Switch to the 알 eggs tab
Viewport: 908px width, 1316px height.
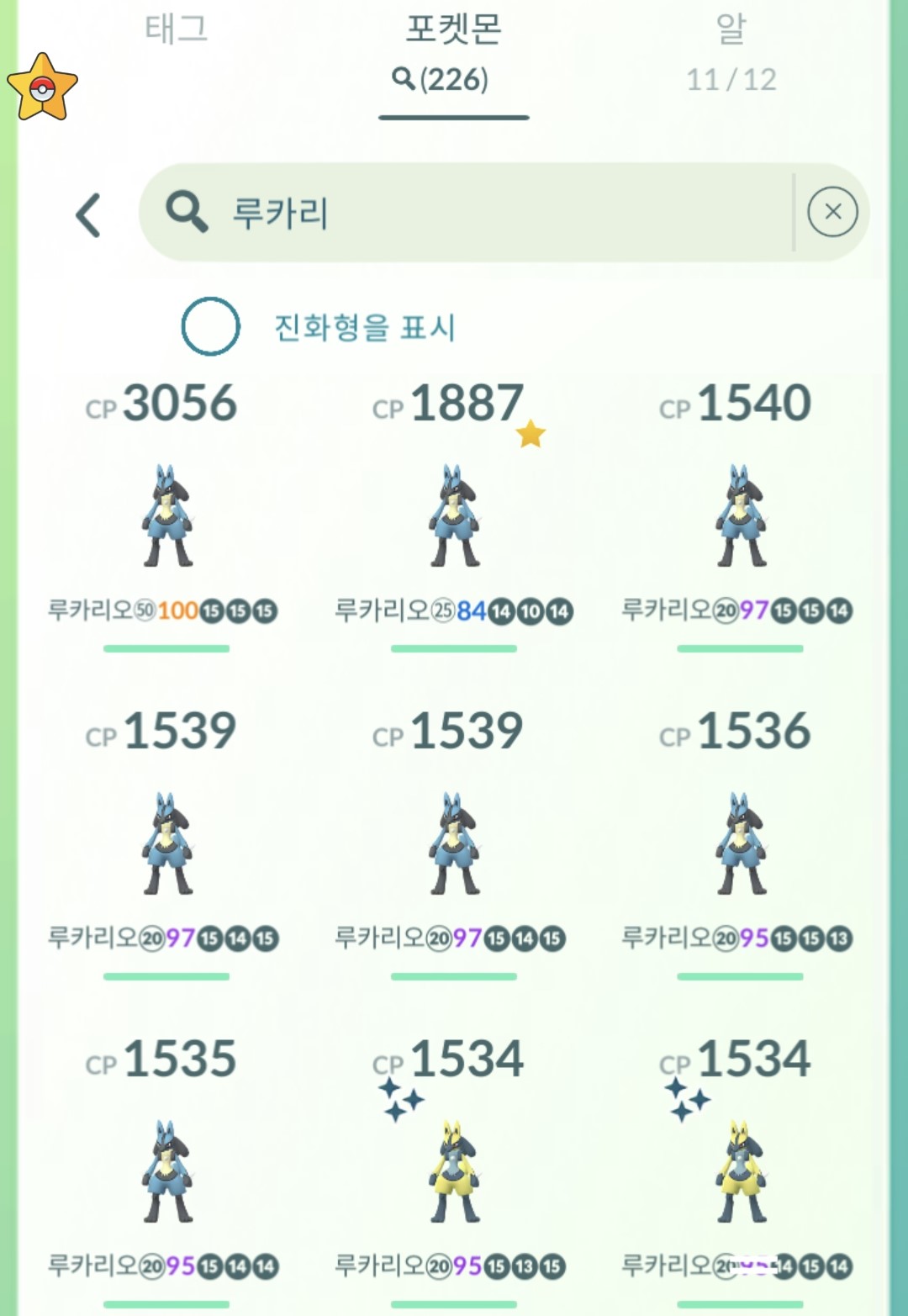pyautogui.click(x=731, y=52)
